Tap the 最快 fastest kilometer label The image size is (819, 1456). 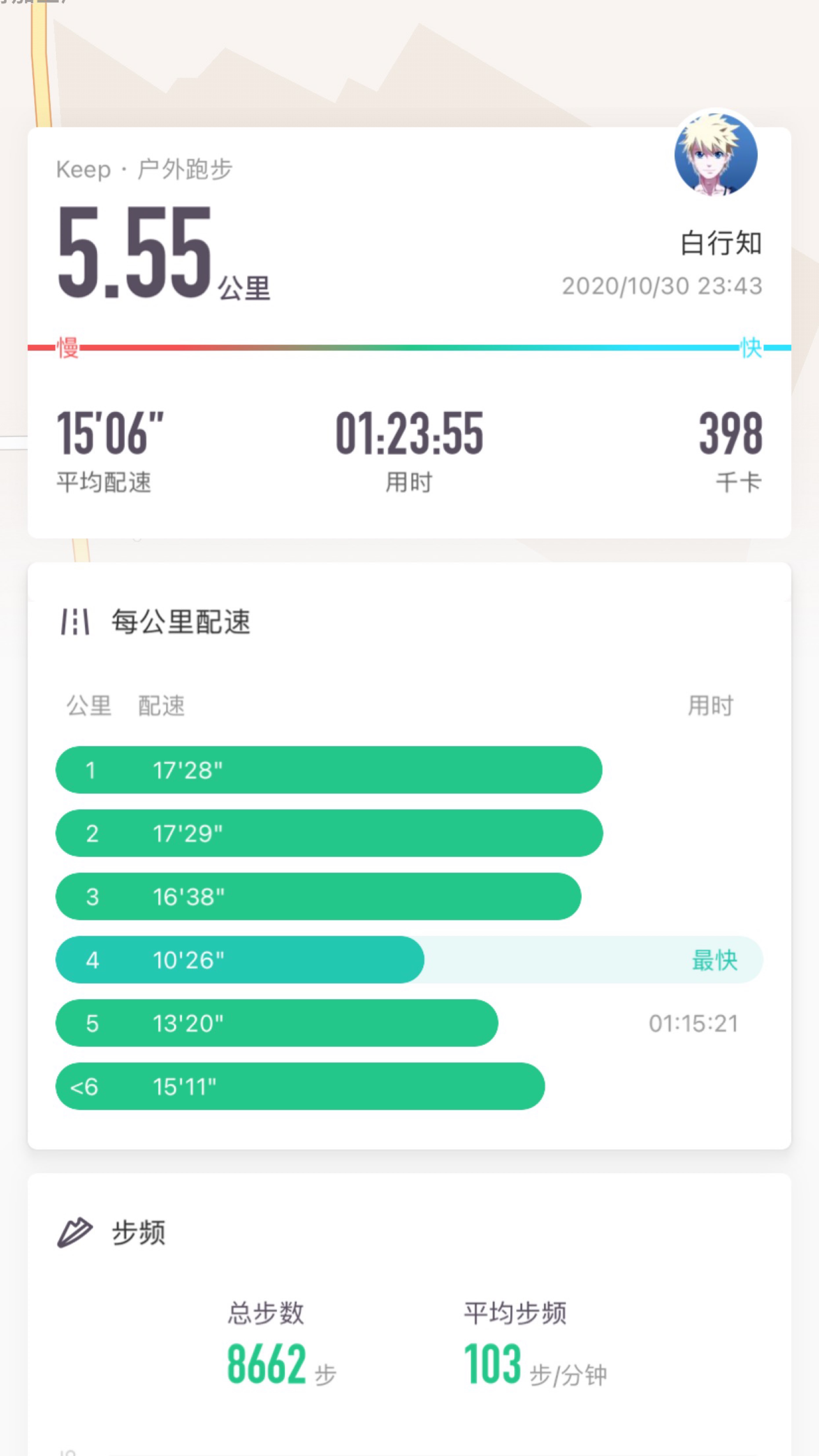coord(714,960)
